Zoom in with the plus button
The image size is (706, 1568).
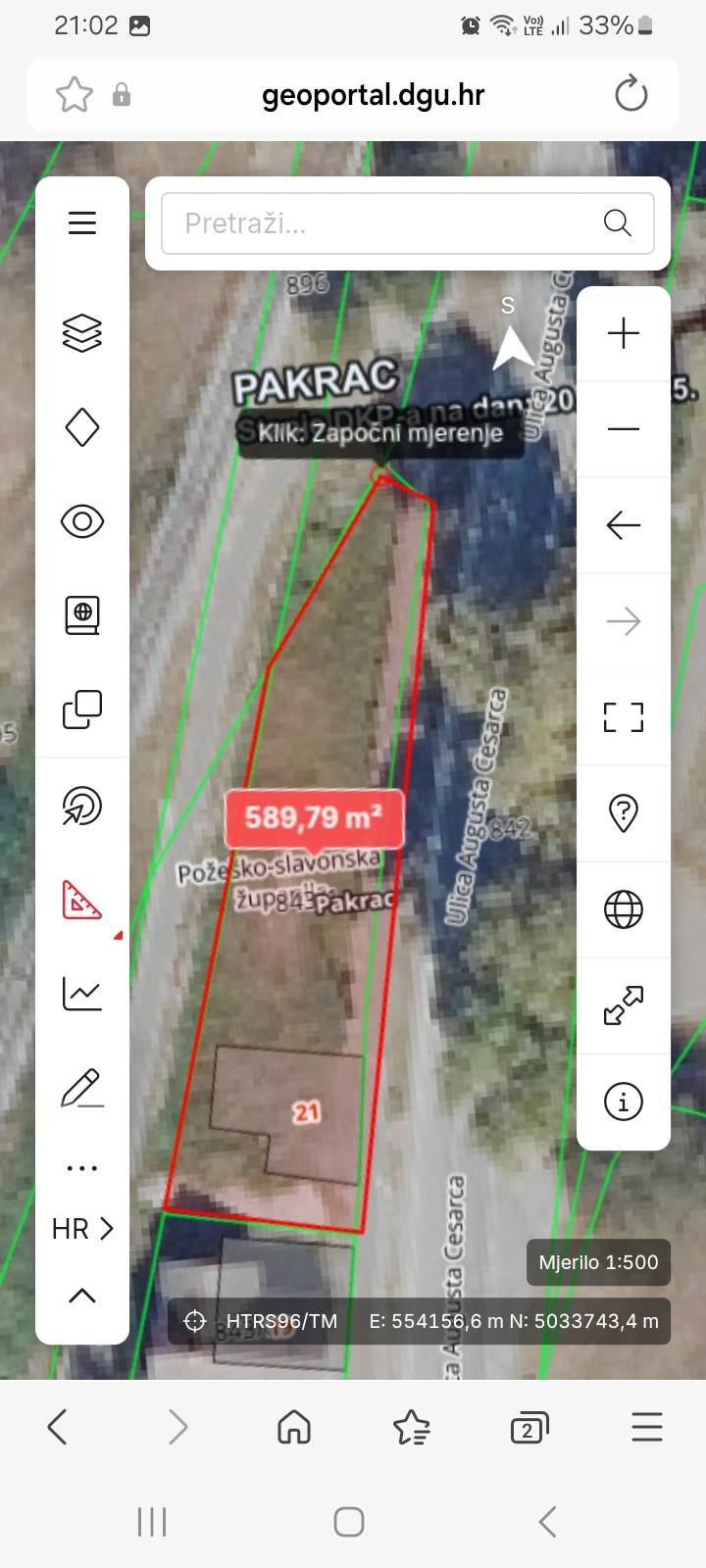pos(624,334)
